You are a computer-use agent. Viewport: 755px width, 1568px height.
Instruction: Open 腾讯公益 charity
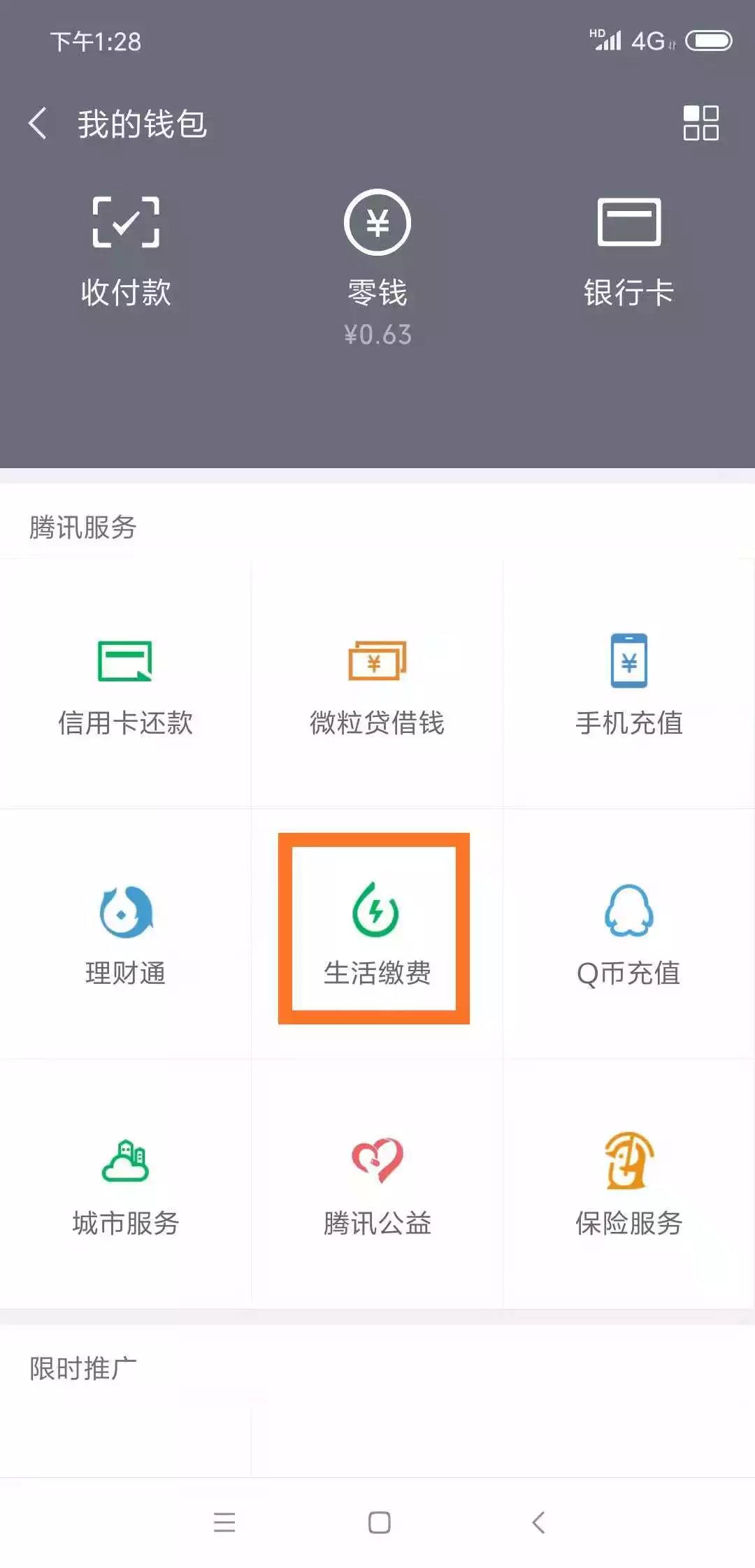pyautogui.click(x=377, y=1184)
